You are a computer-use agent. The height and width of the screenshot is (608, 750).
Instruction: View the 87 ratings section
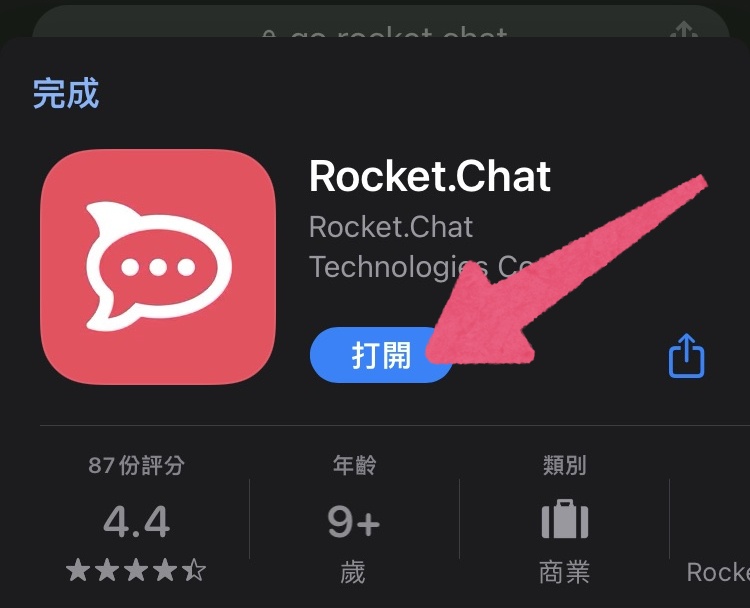[x=136, y=520]
